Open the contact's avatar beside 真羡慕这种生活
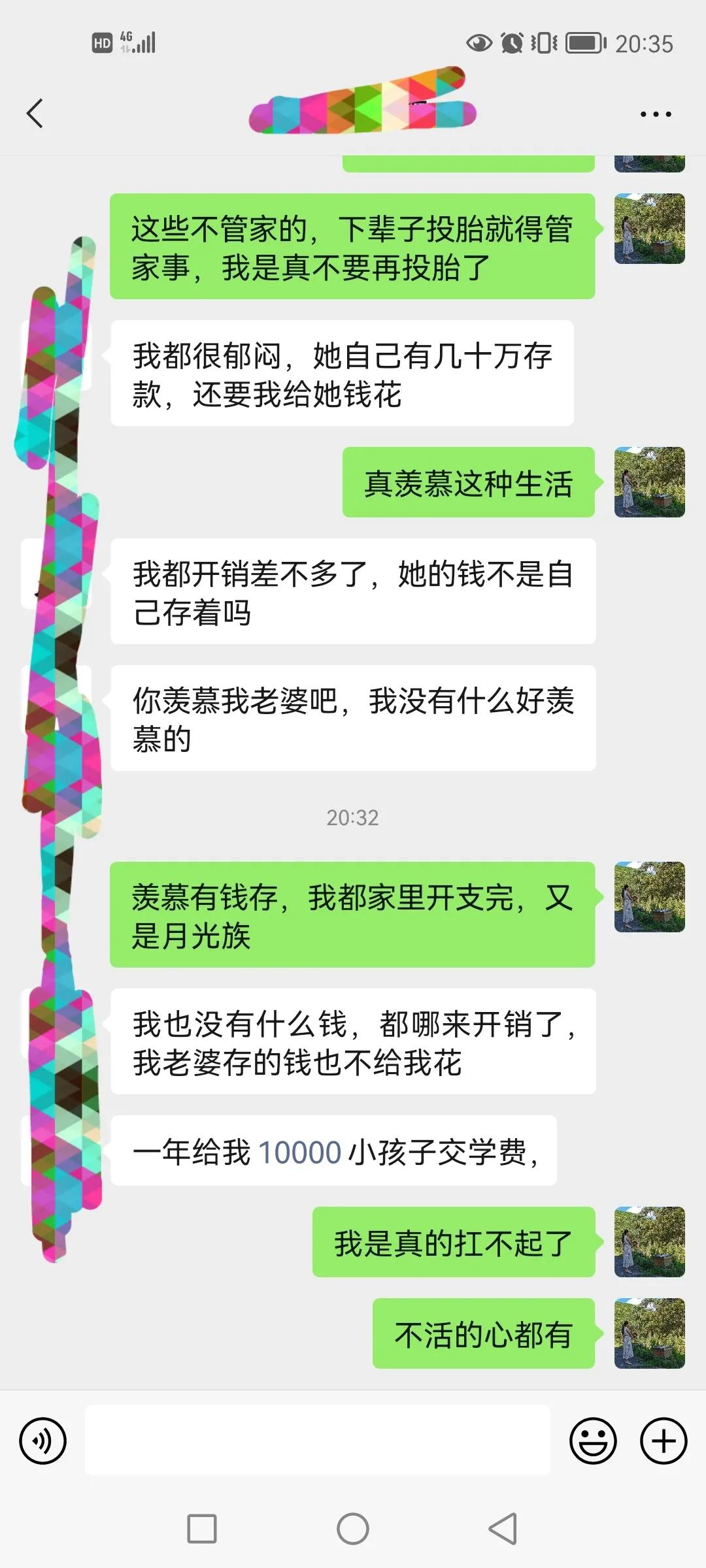Viewport: 706px width, 1568px height. point(648,482)
